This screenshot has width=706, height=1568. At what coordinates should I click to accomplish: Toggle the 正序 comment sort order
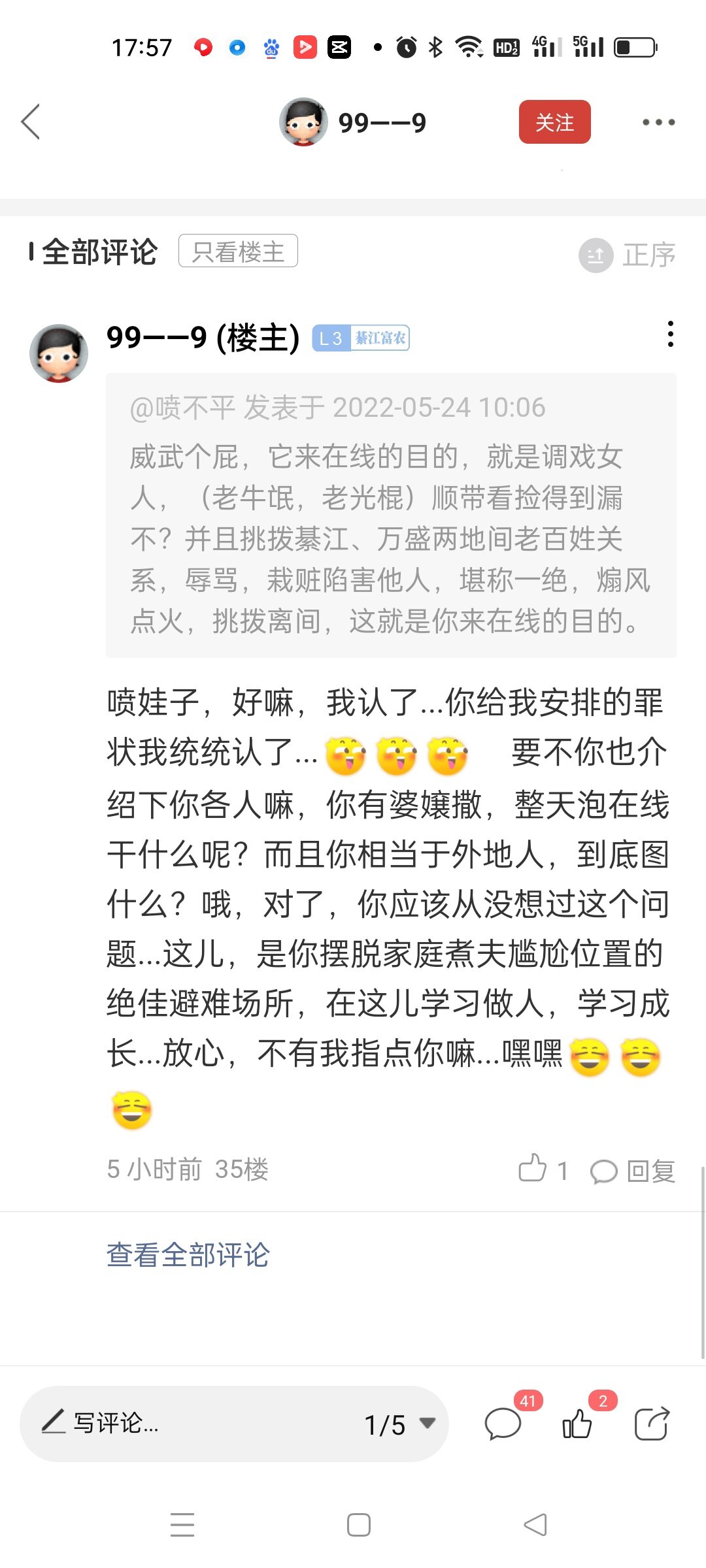628,255
